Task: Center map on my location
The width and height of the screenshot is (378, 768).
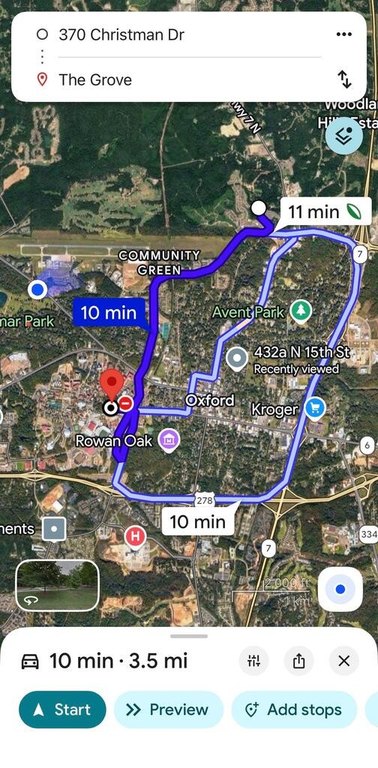Action: pyautogui.click(x=340, y=589)
